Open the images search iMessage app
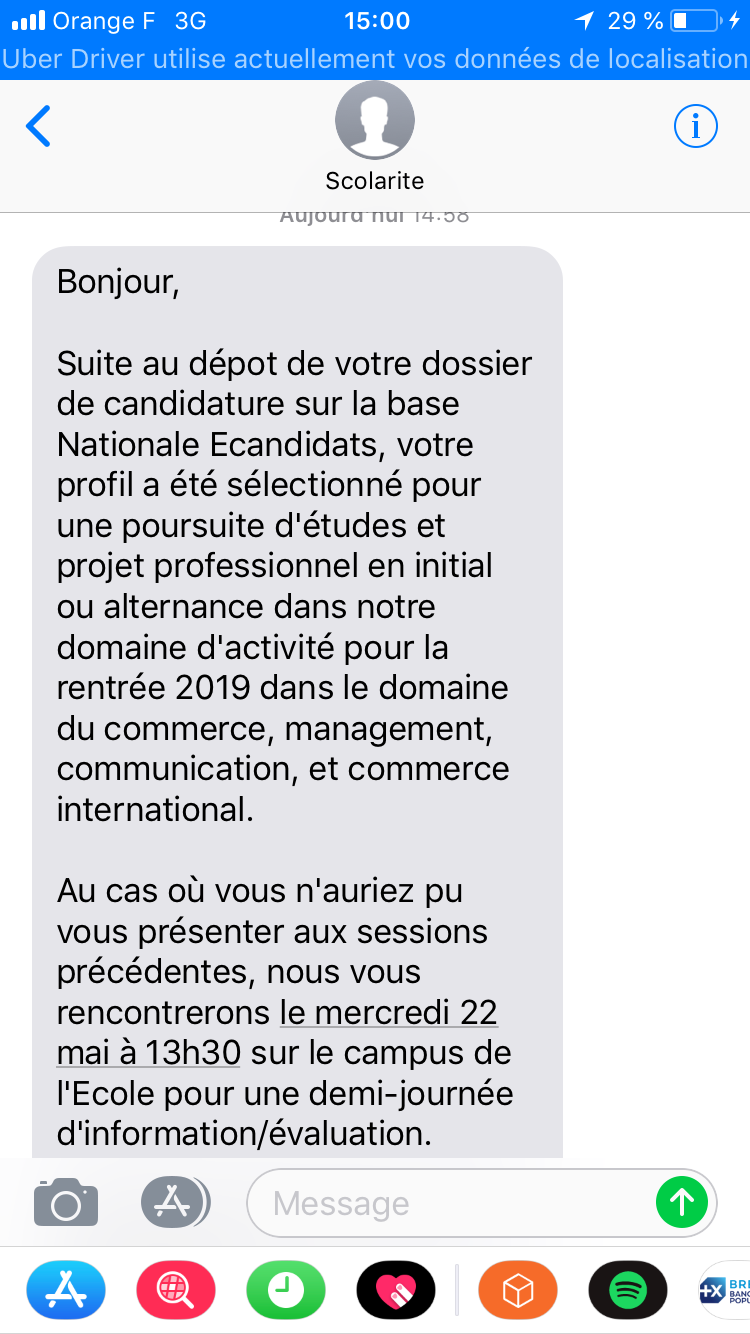The width and height of the screenshot is (750, 1334). coord(175,1290)
